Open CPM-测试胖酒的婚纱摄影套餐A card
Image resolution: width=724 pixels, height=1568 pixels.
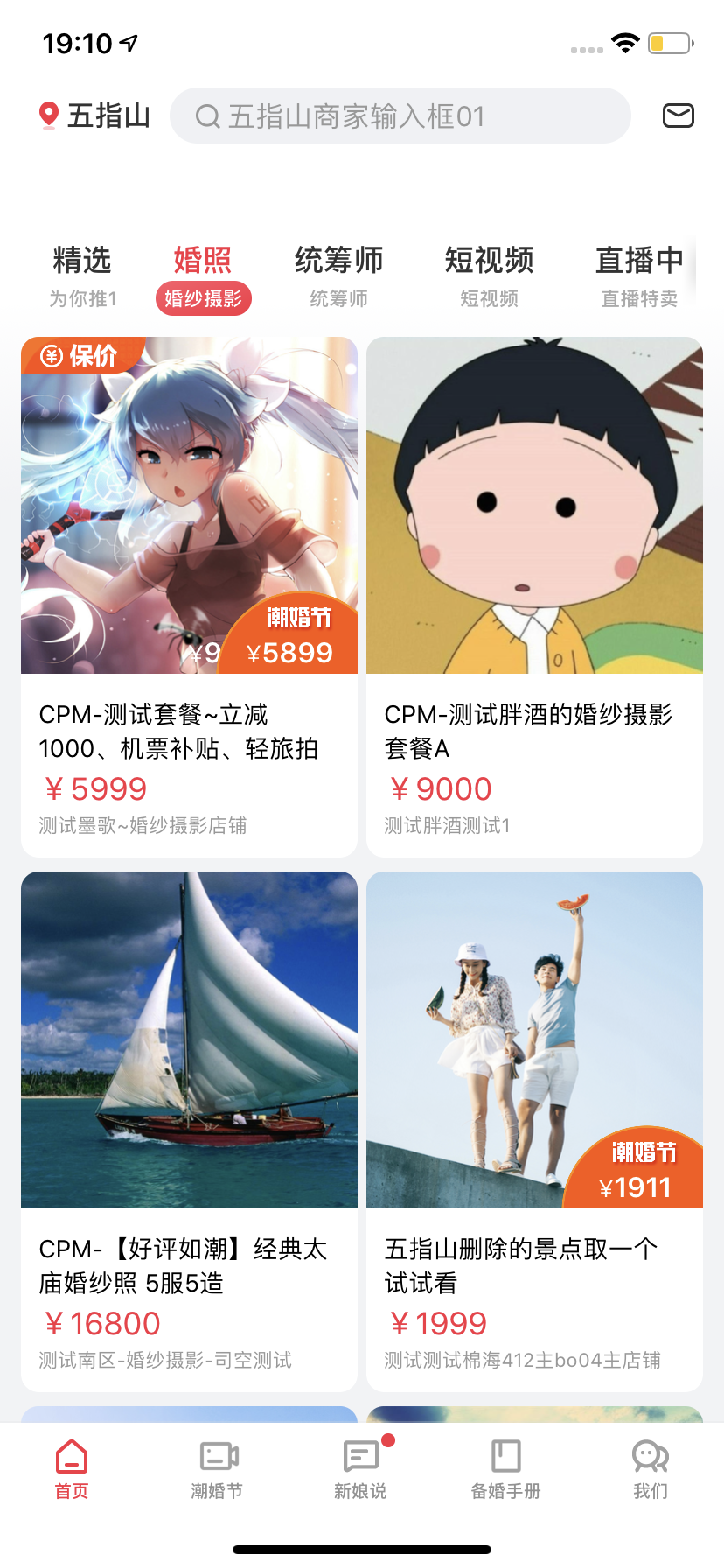(x=534, y=596)
